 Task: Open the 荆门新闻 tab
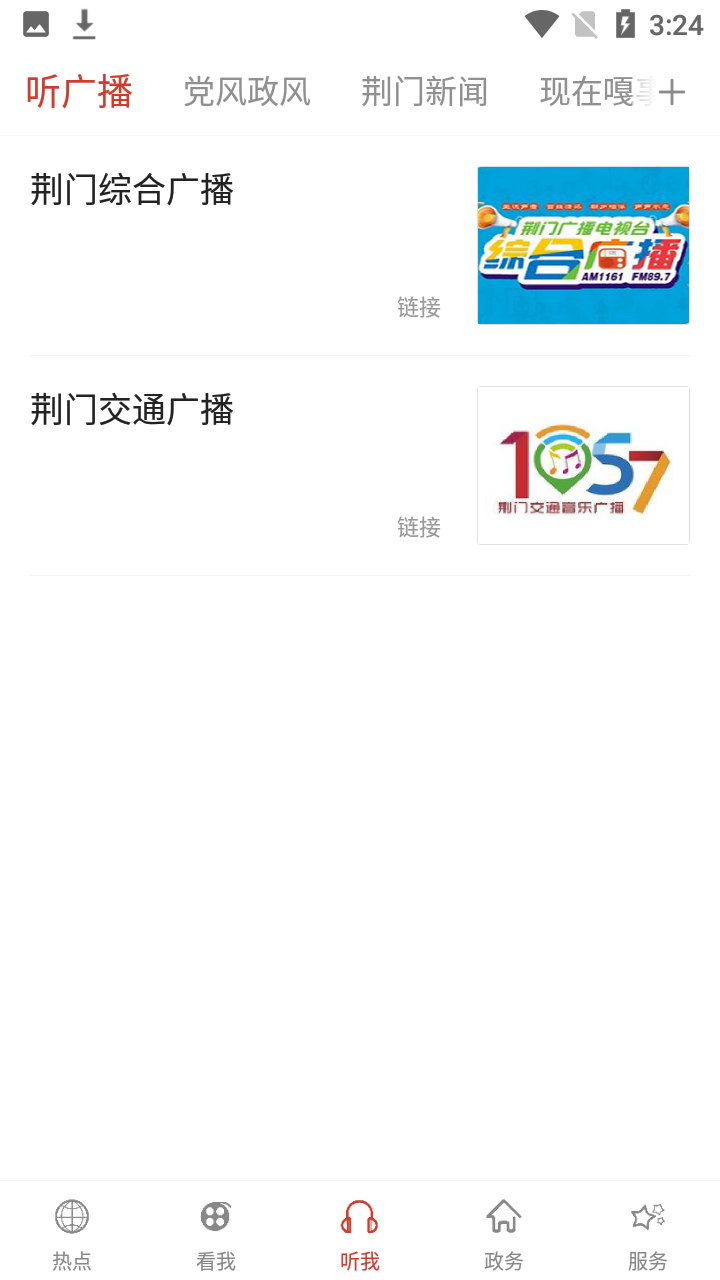coord(425,90)
